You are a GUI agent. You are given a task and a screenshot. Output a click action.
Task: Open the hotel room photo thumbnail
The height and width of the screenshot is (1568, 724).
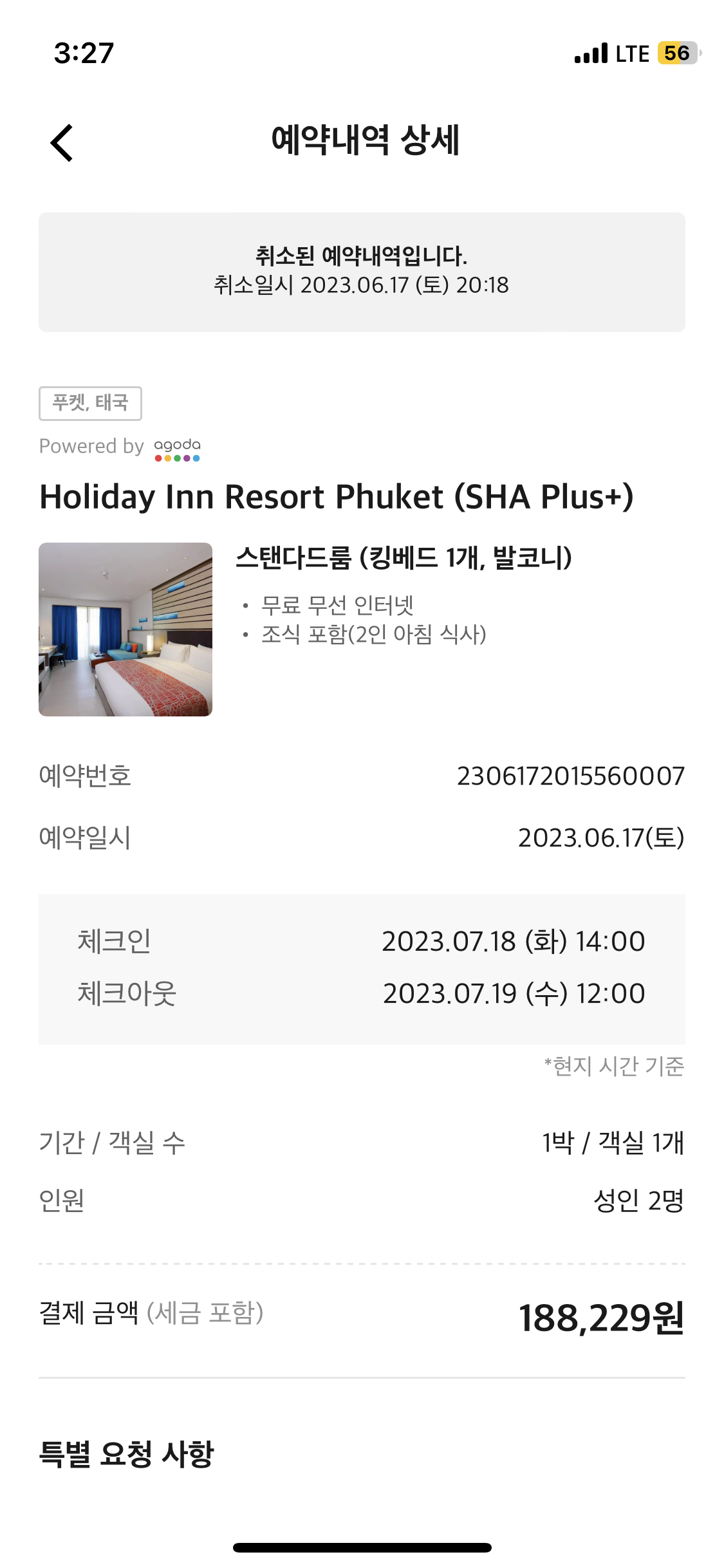[125, 629]
